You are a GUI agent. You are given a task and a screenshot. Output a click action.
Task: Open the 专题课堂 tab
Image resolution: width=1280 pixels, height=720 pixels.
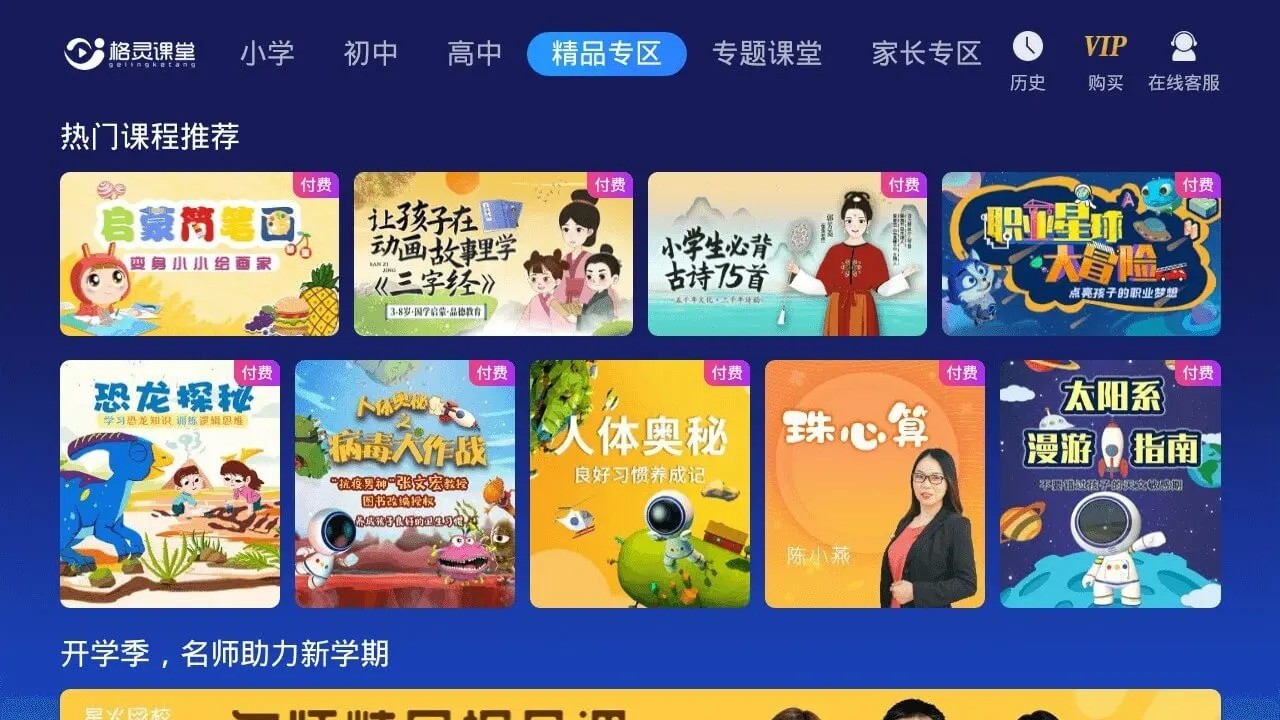[x=767, y=54]
